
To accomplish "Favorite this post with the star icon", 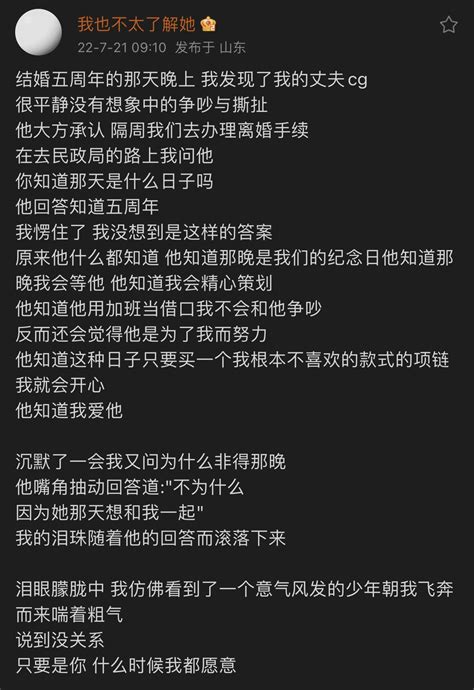I will pos(448,25).
